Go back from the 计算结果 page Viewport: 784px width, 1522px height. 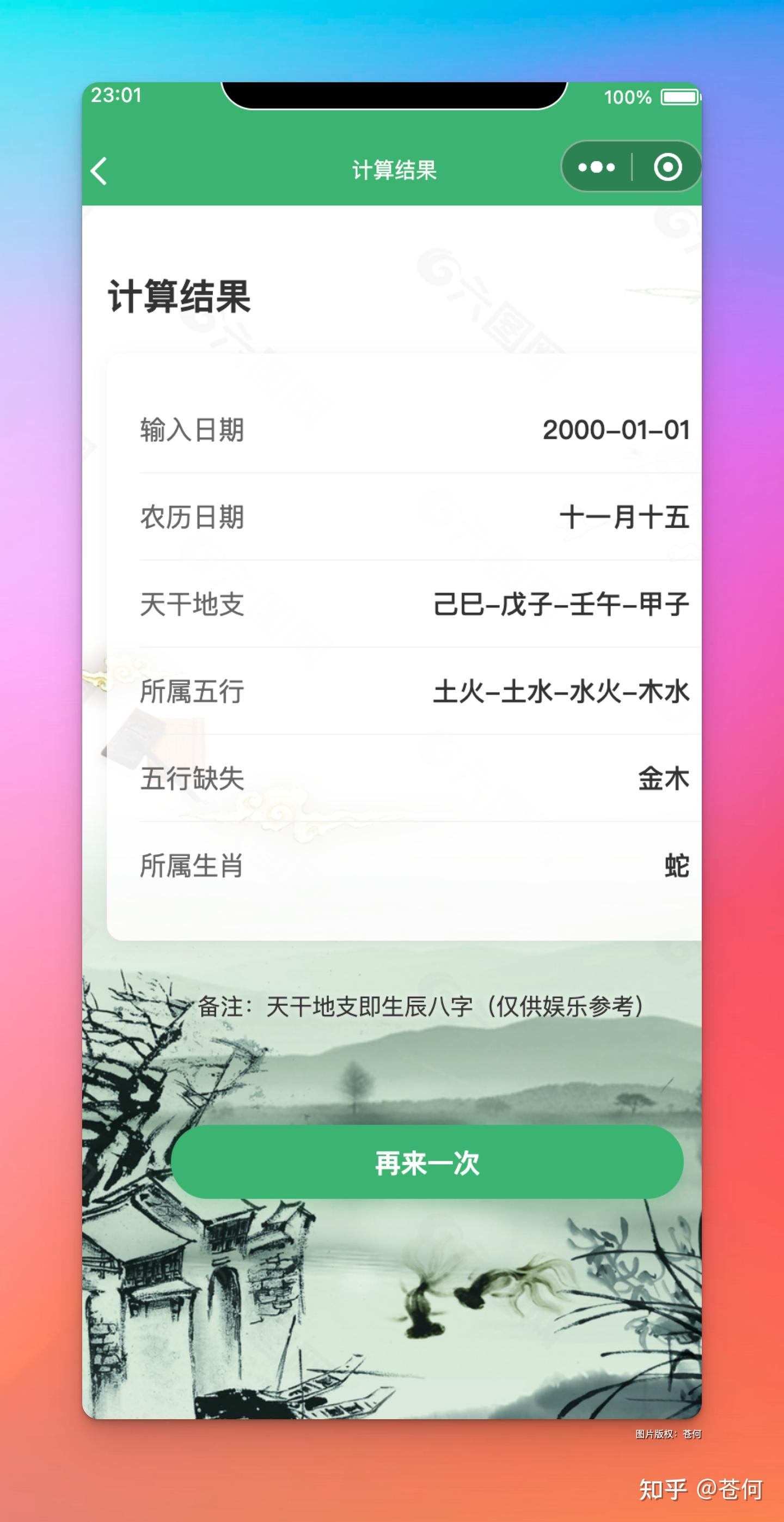click(x=99, y=171)
